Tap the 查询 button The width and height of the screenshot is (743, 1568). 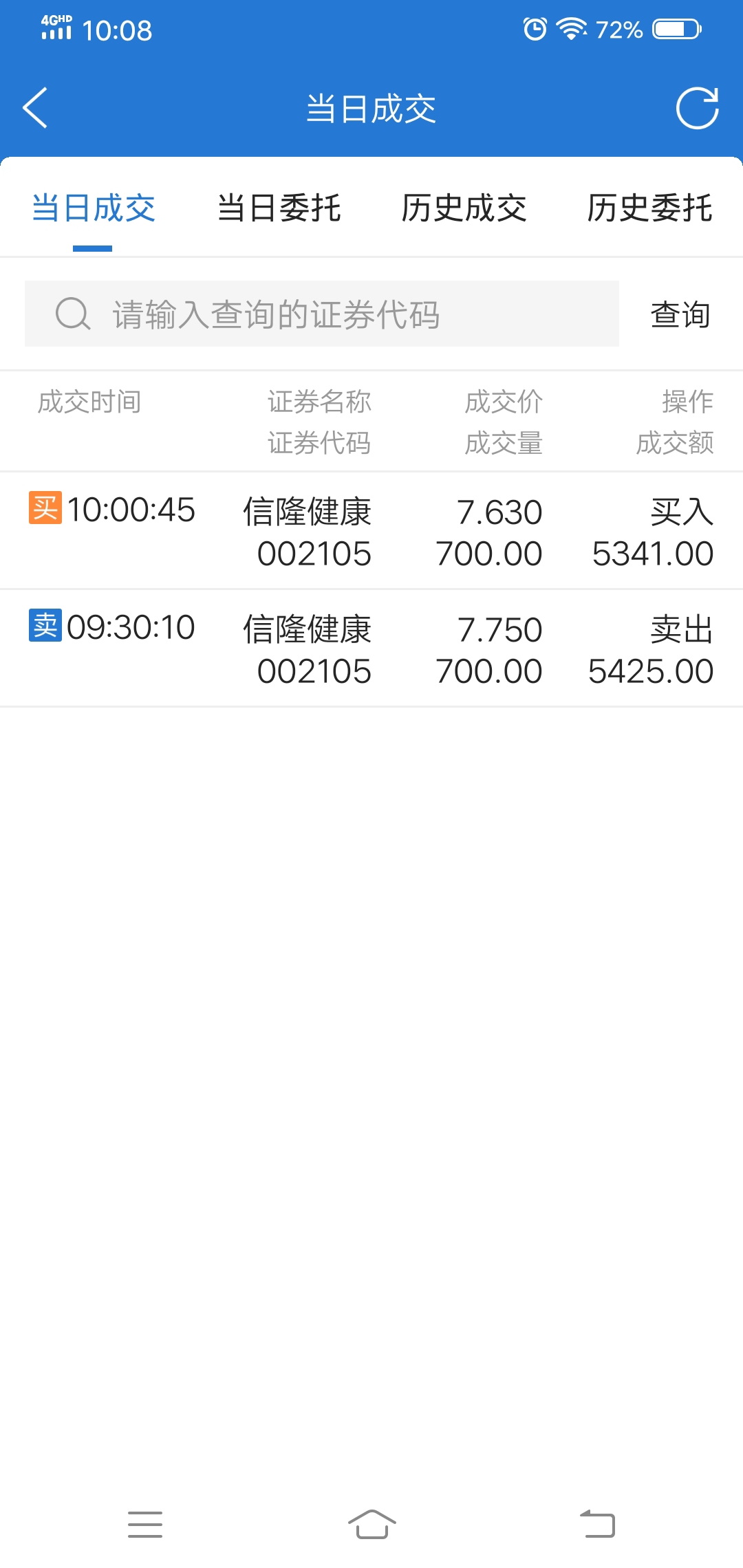[x=680, y=314]
